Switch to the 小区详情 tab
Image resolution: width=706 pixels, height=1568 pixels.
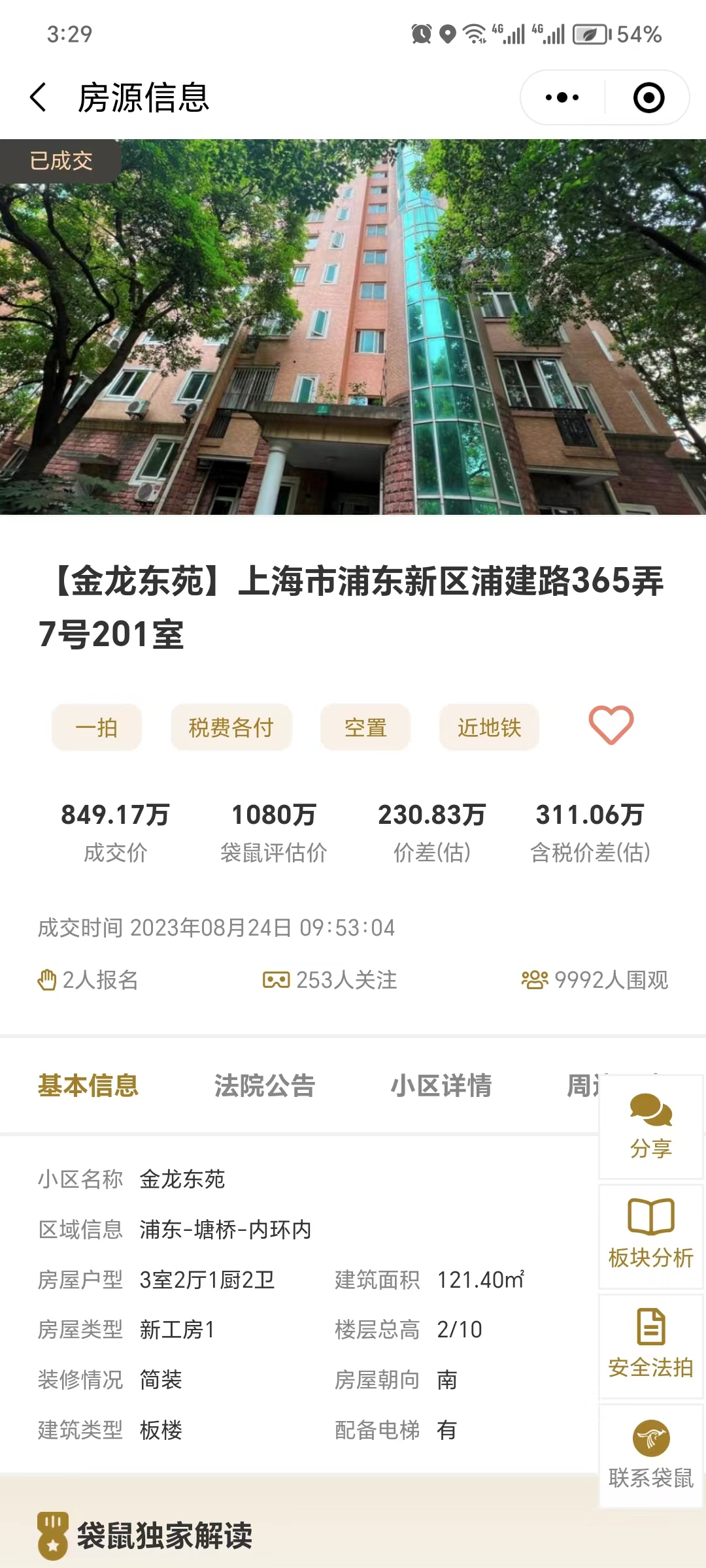[441, 1086]
